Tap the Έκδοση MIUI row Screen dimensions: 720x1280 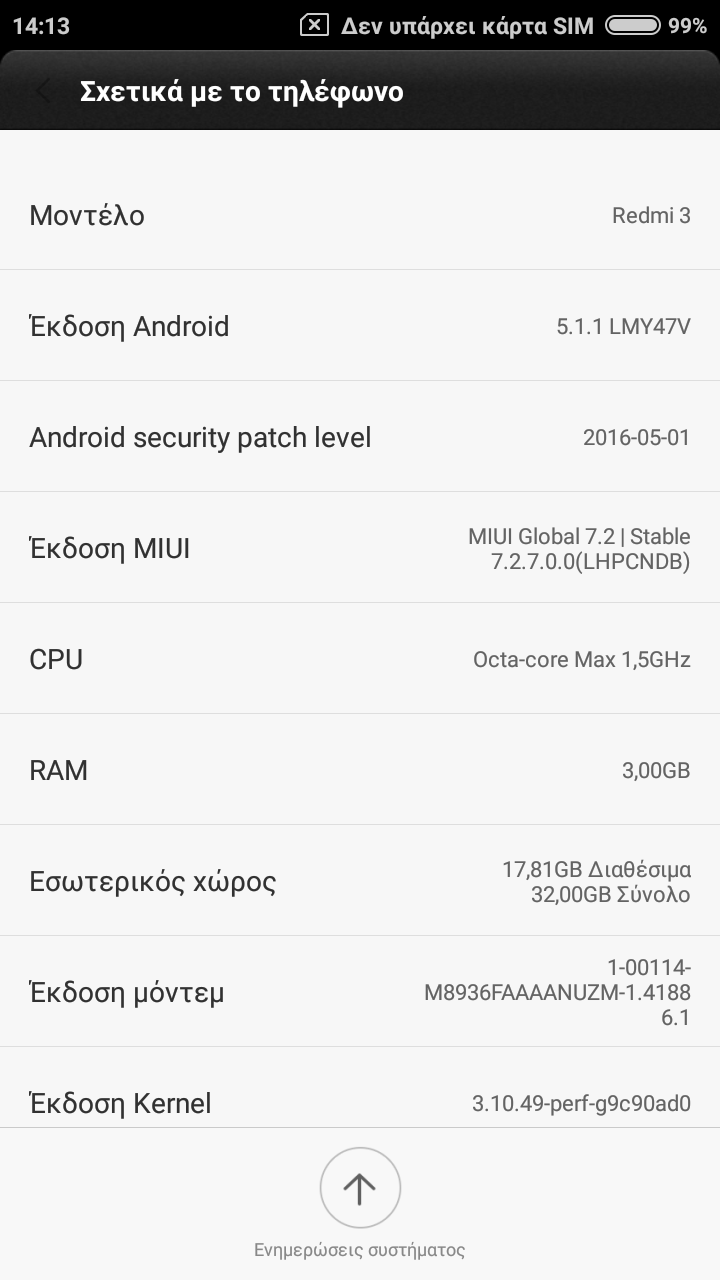pos(360,548)
